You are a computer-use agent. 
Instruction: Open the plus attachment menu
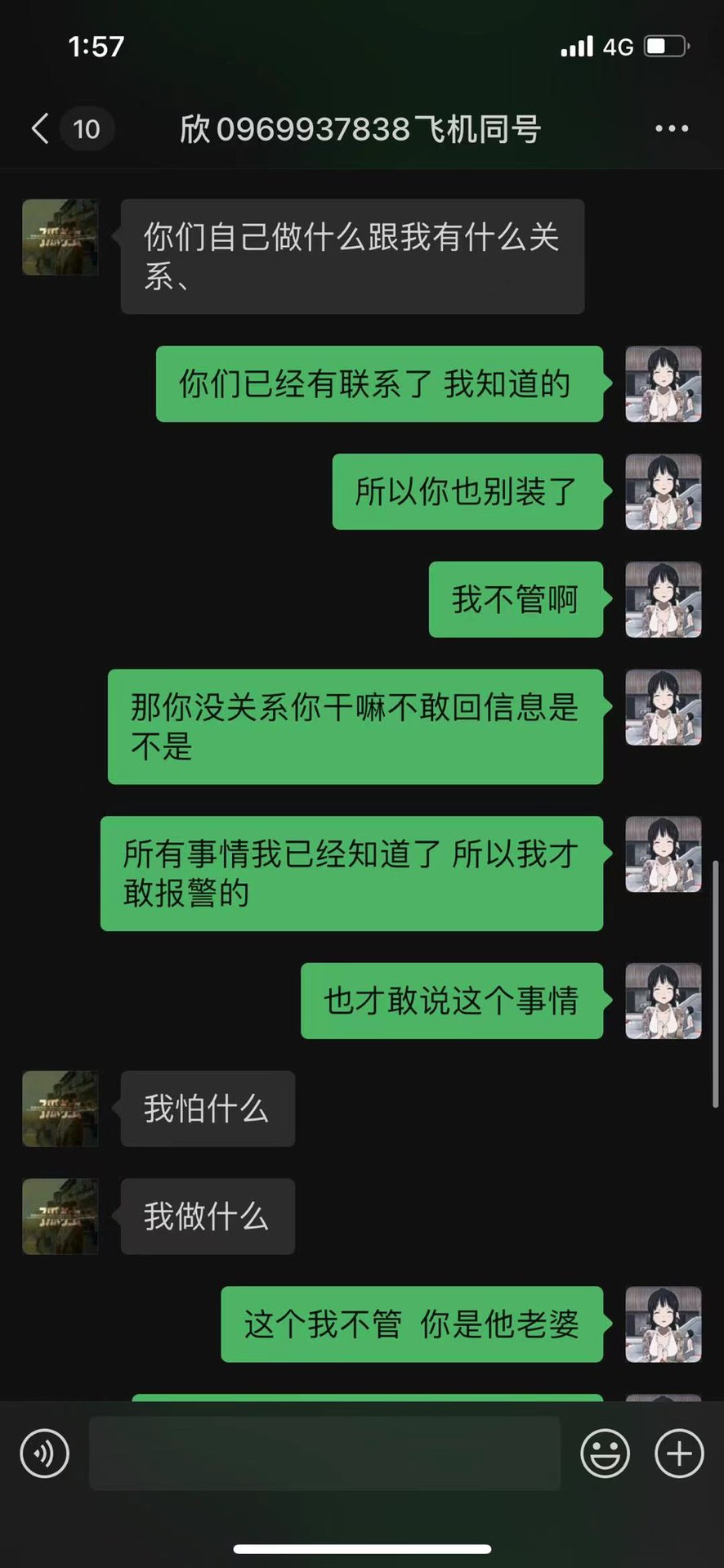click(x=679, y=1454)
